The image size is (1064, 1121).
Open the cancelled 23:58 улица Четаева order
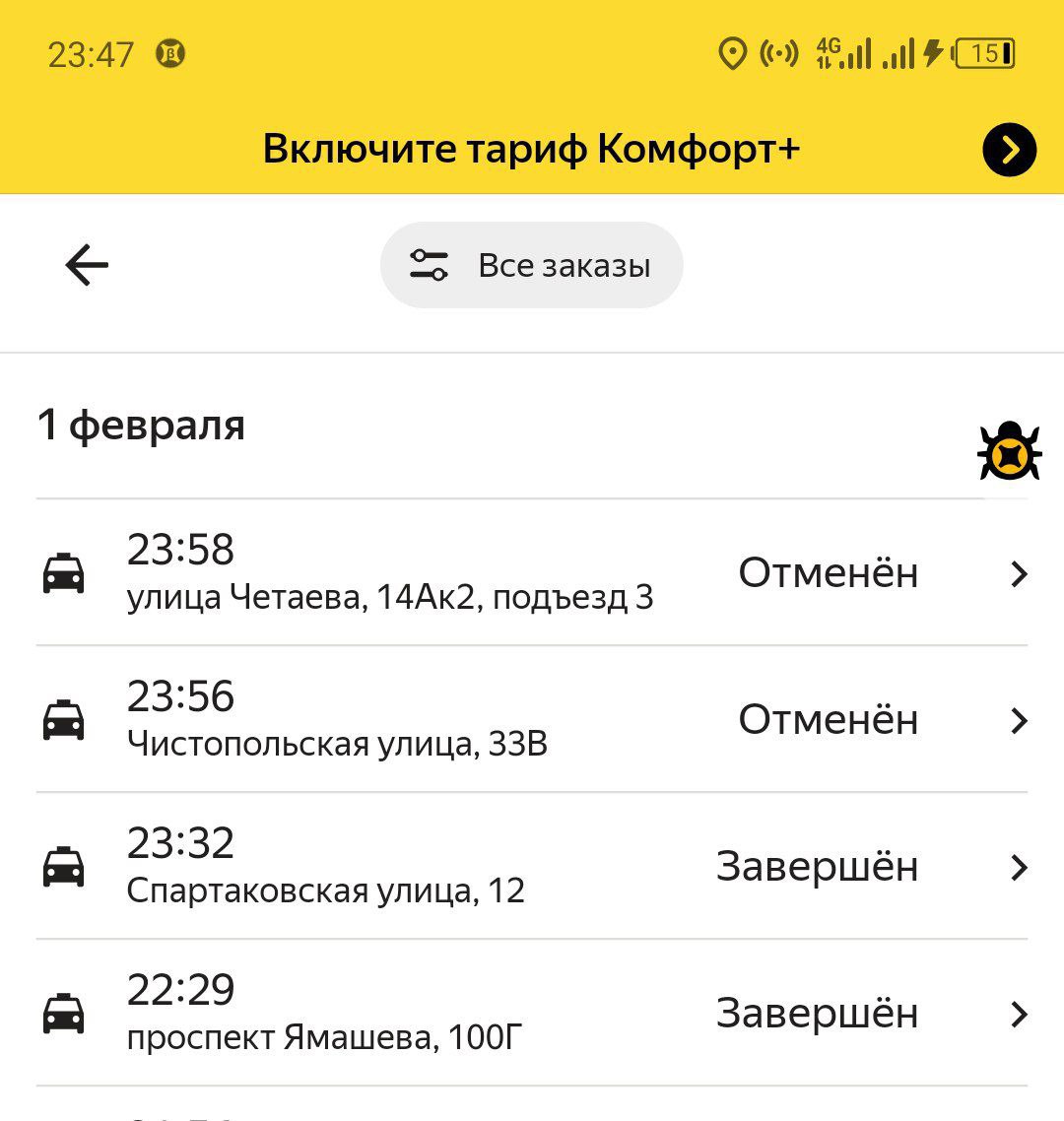click(532, 573)
